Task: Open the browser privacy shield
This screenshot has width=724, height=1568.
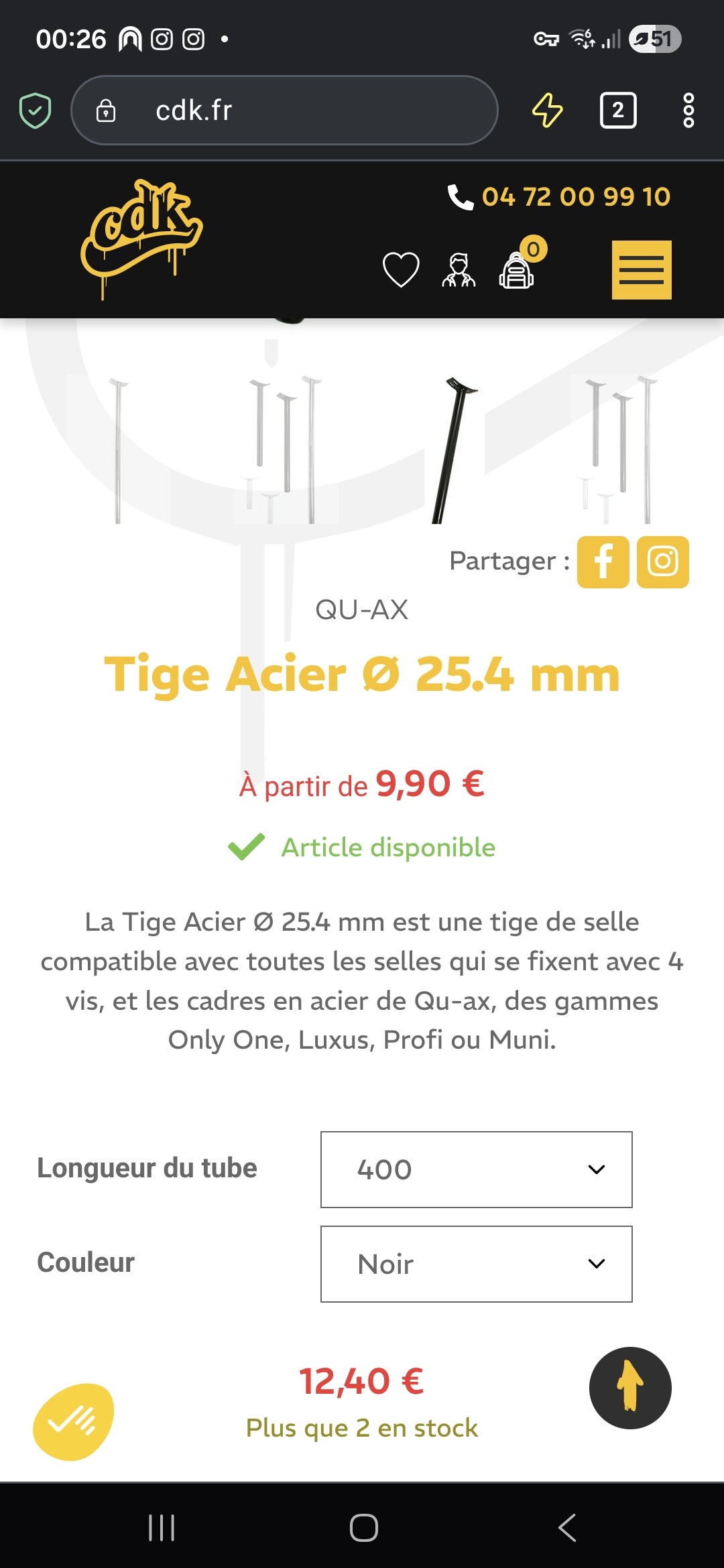Action: pyautogui.click(x=35, y=111)
